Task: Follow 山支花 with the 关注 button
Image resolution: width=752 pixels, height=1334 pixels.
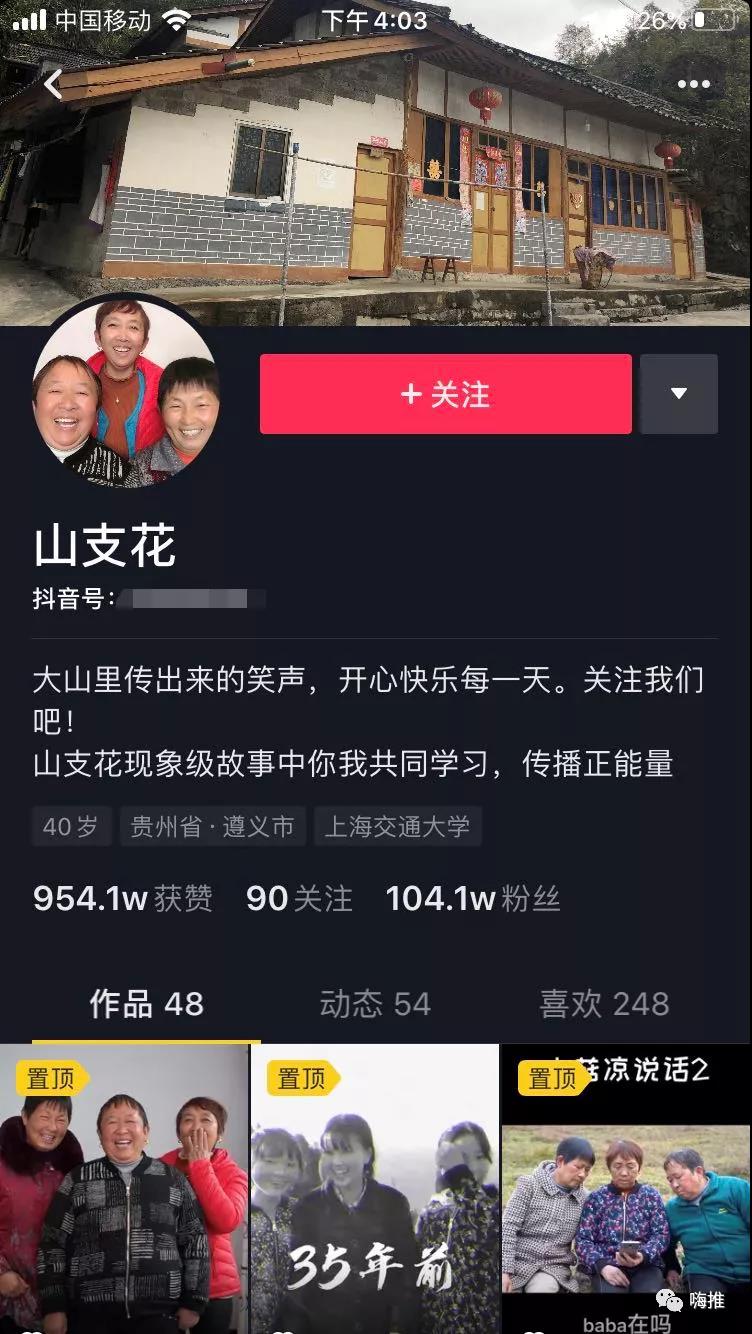Action: click(x=445, y=394)
